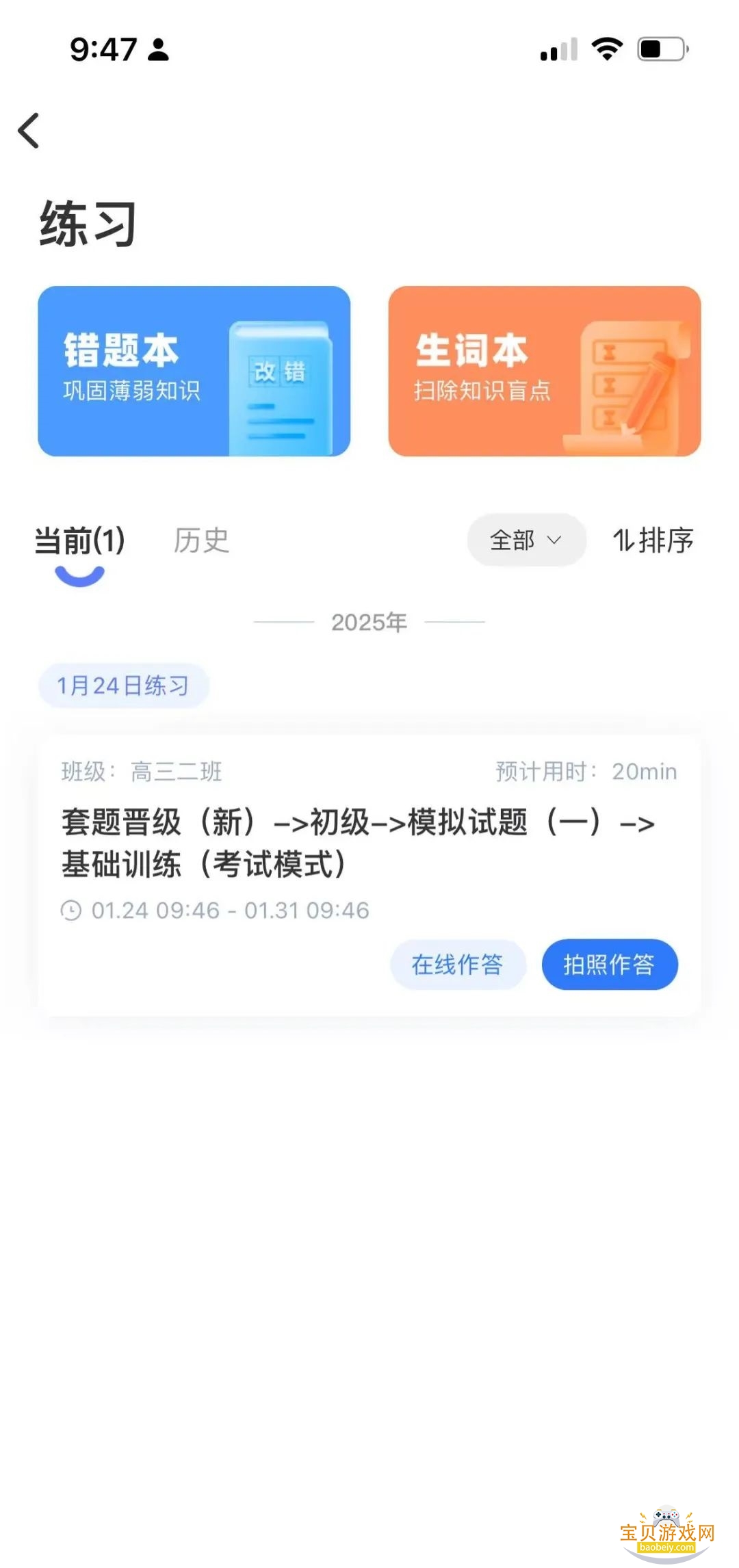The height and width of the screenshot is (1568, 739).
Task: Tap the 排序 sort button
Action: (653, 540)
